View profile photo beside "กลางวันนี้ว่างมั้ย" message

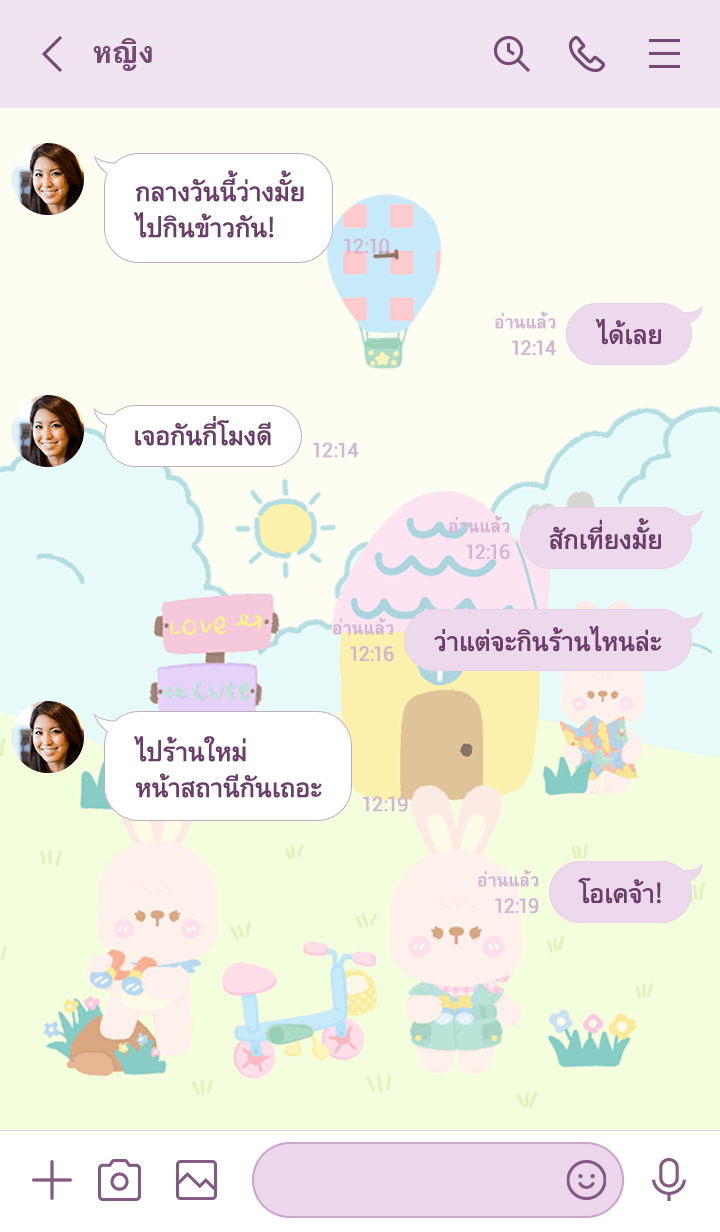coord(48,179)
